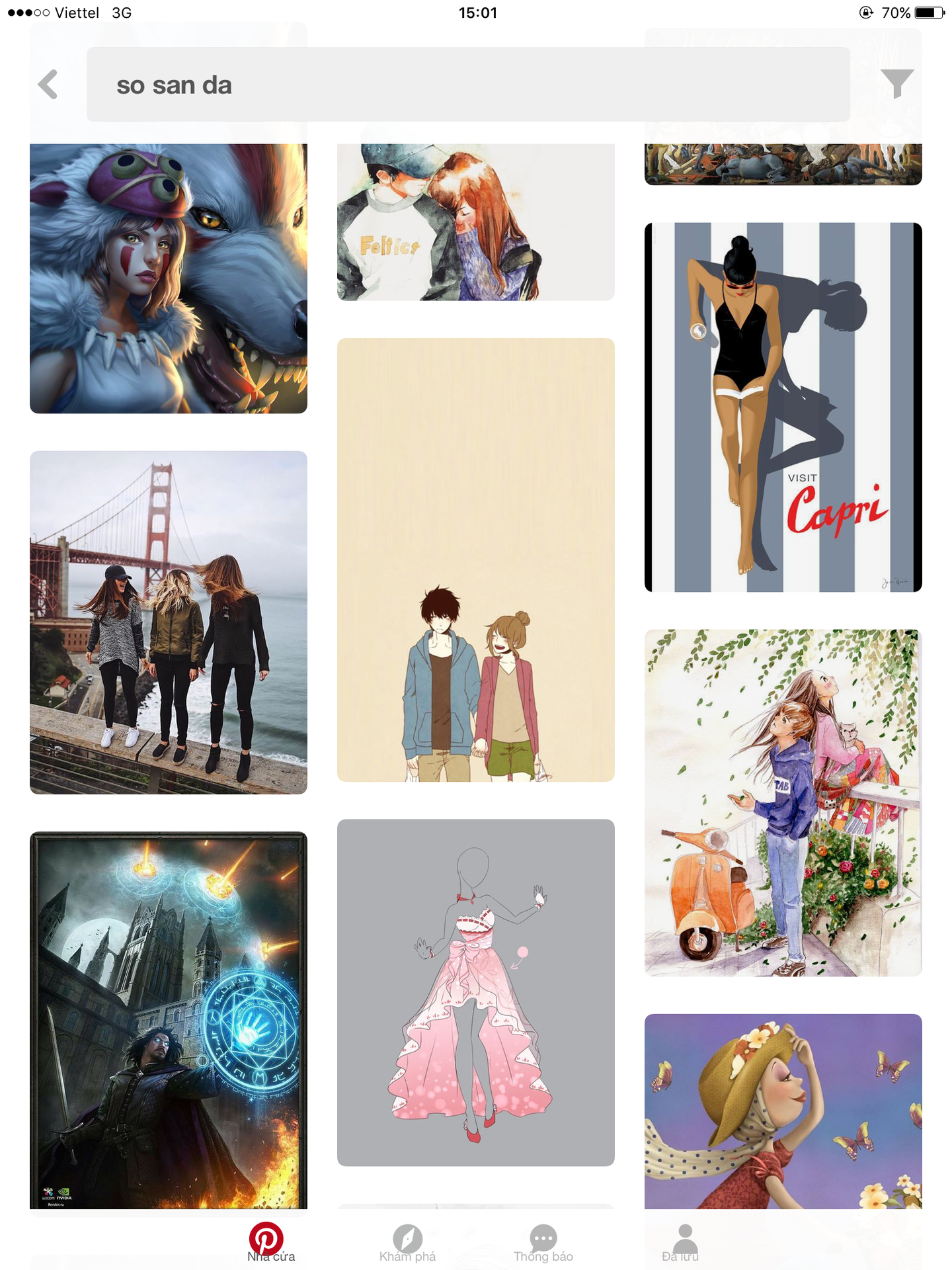Switch to the Nhà cửa home tab
952x1270 pixels.
(267, 1242)
